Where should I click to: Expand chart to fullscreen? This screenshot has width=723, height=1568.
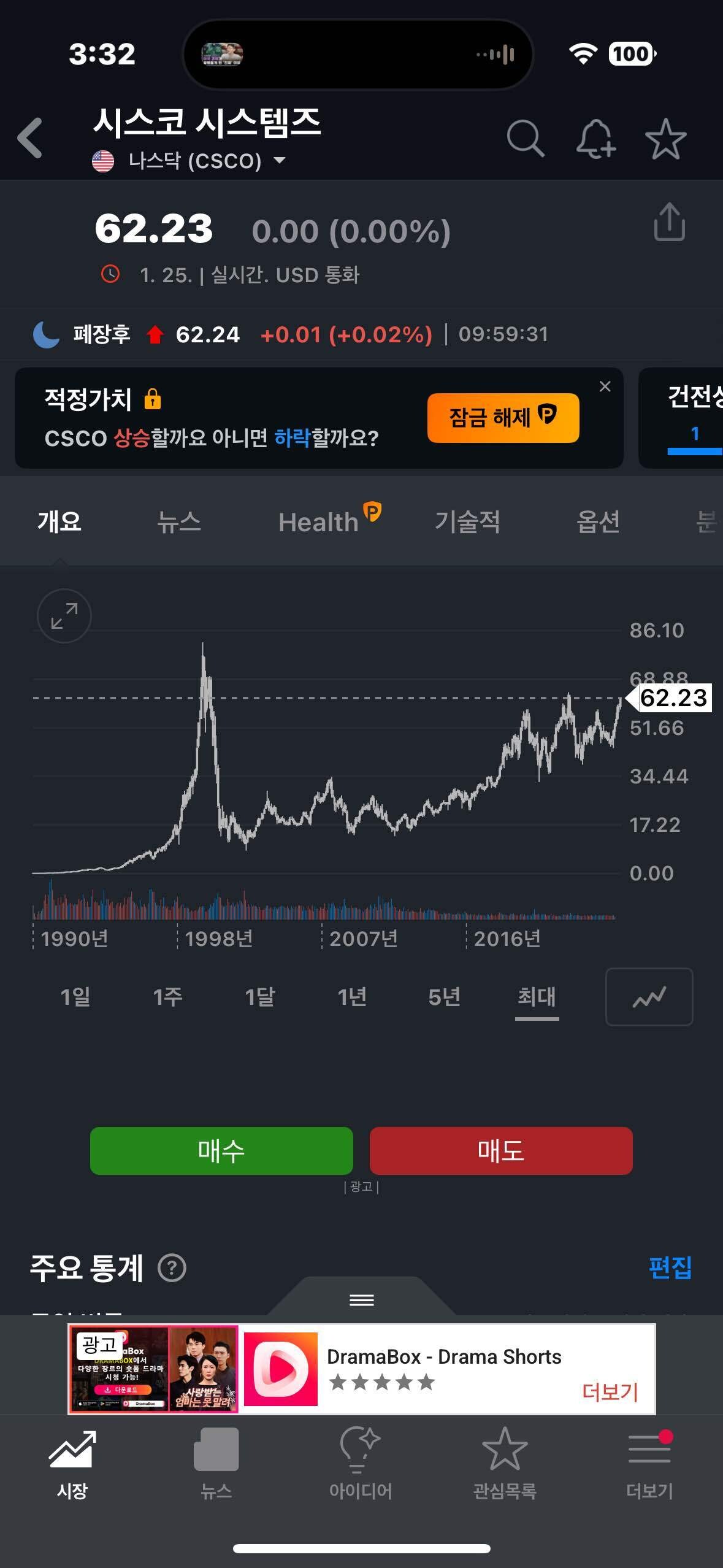point(64,617)
